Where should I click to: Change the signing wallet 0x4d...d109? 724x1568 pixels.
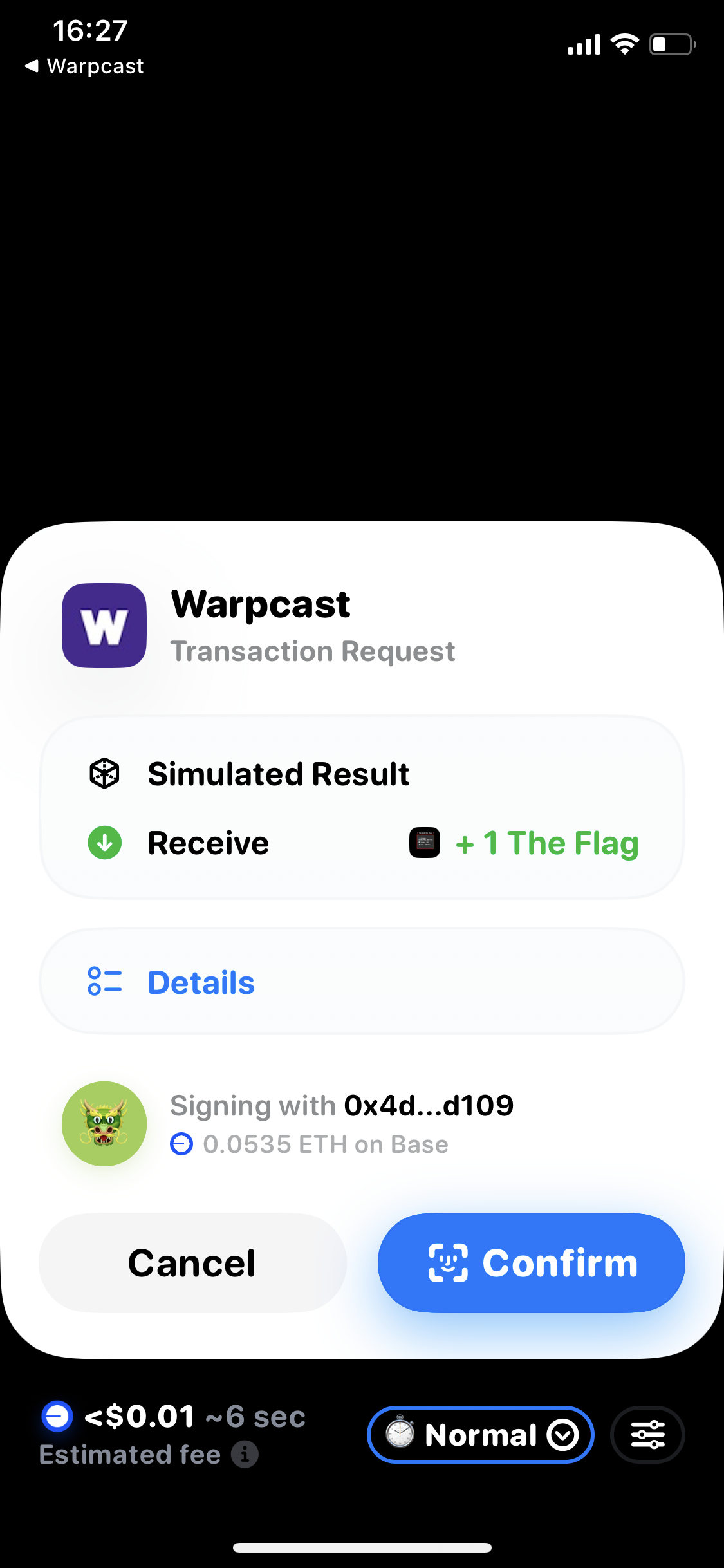(x=341, y=1123)
